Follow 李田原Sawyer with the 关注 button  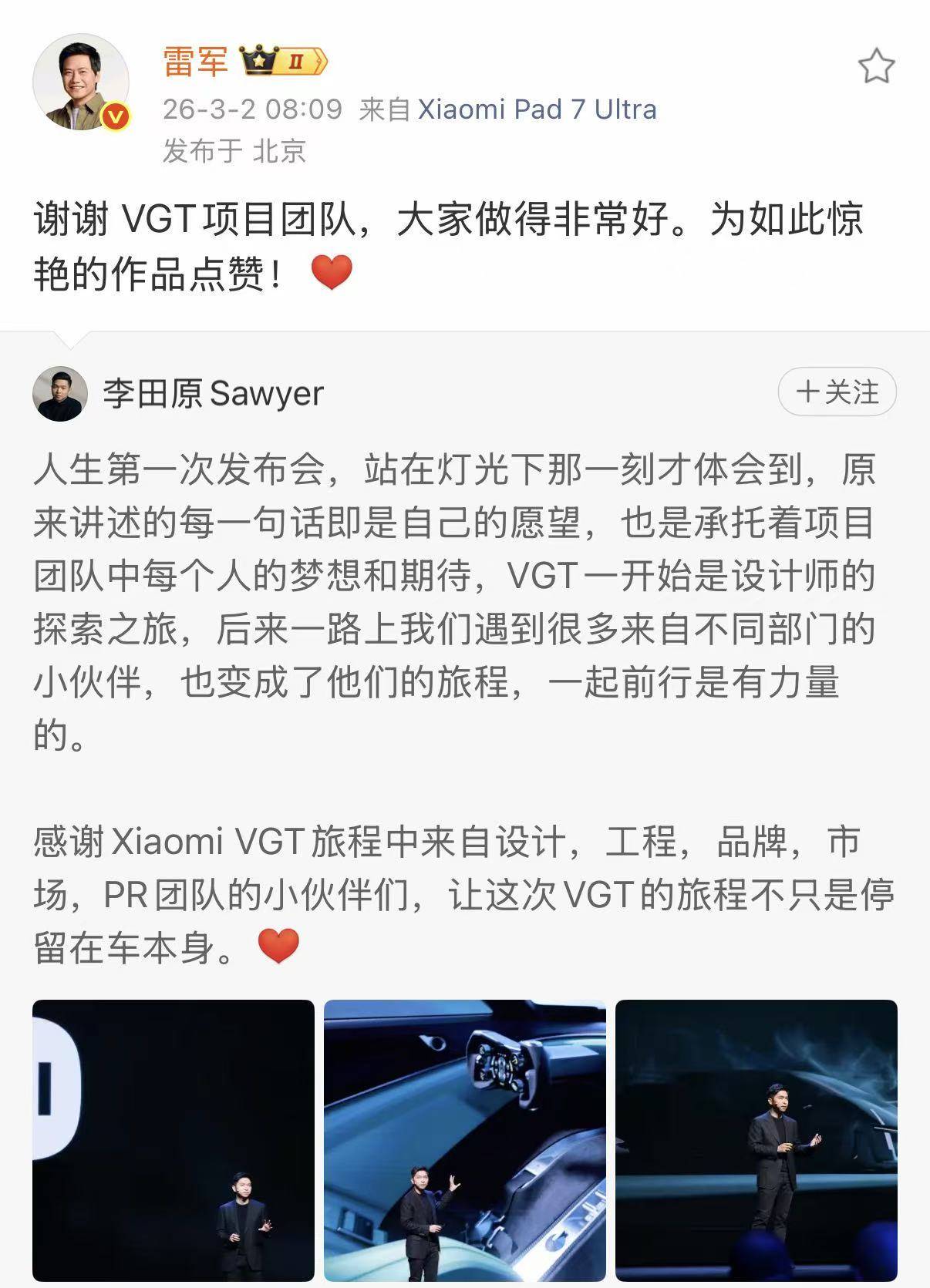pyautogui.click(x=837, y=392)
